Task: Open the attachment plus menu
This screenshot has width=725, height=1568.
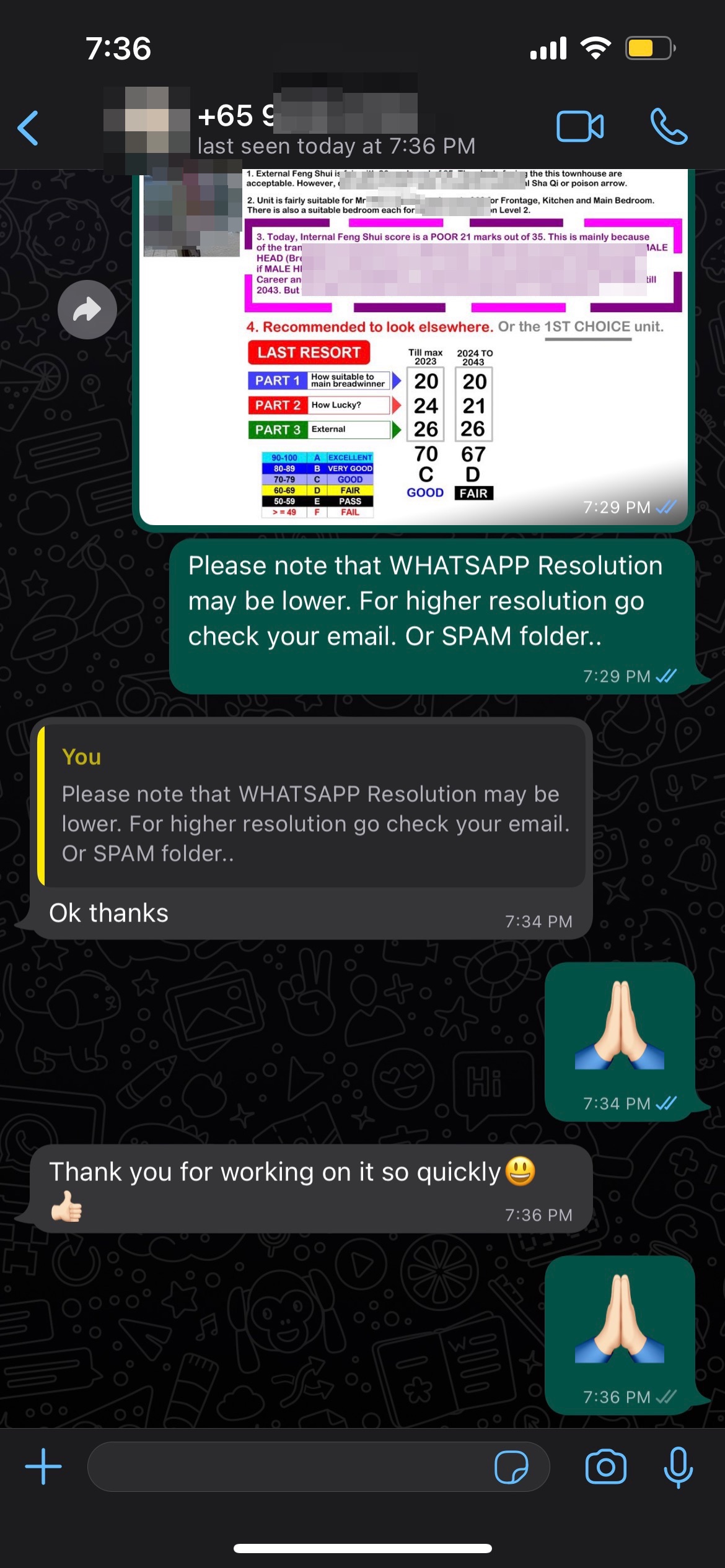Action: (x=43, y=1466)
